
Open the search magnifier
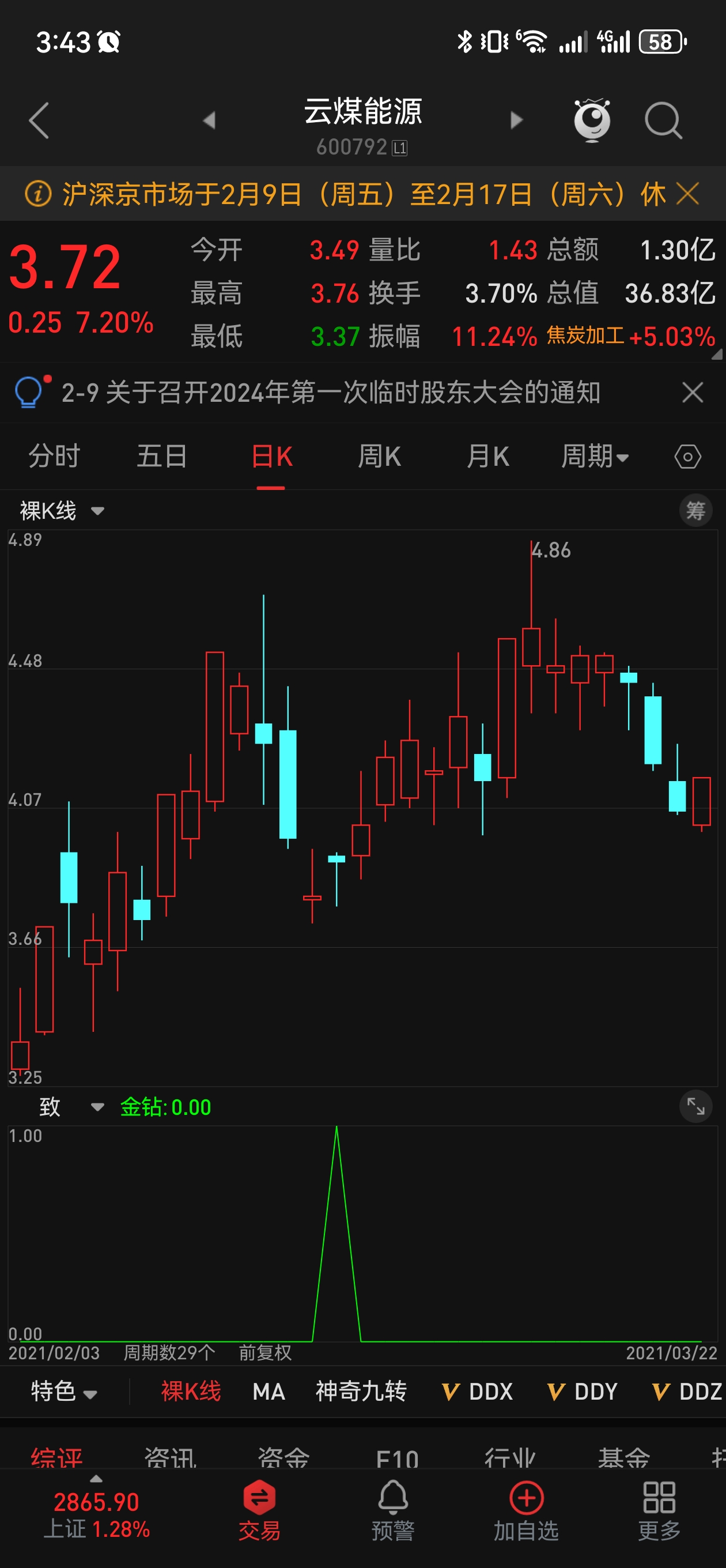point(663,120)
